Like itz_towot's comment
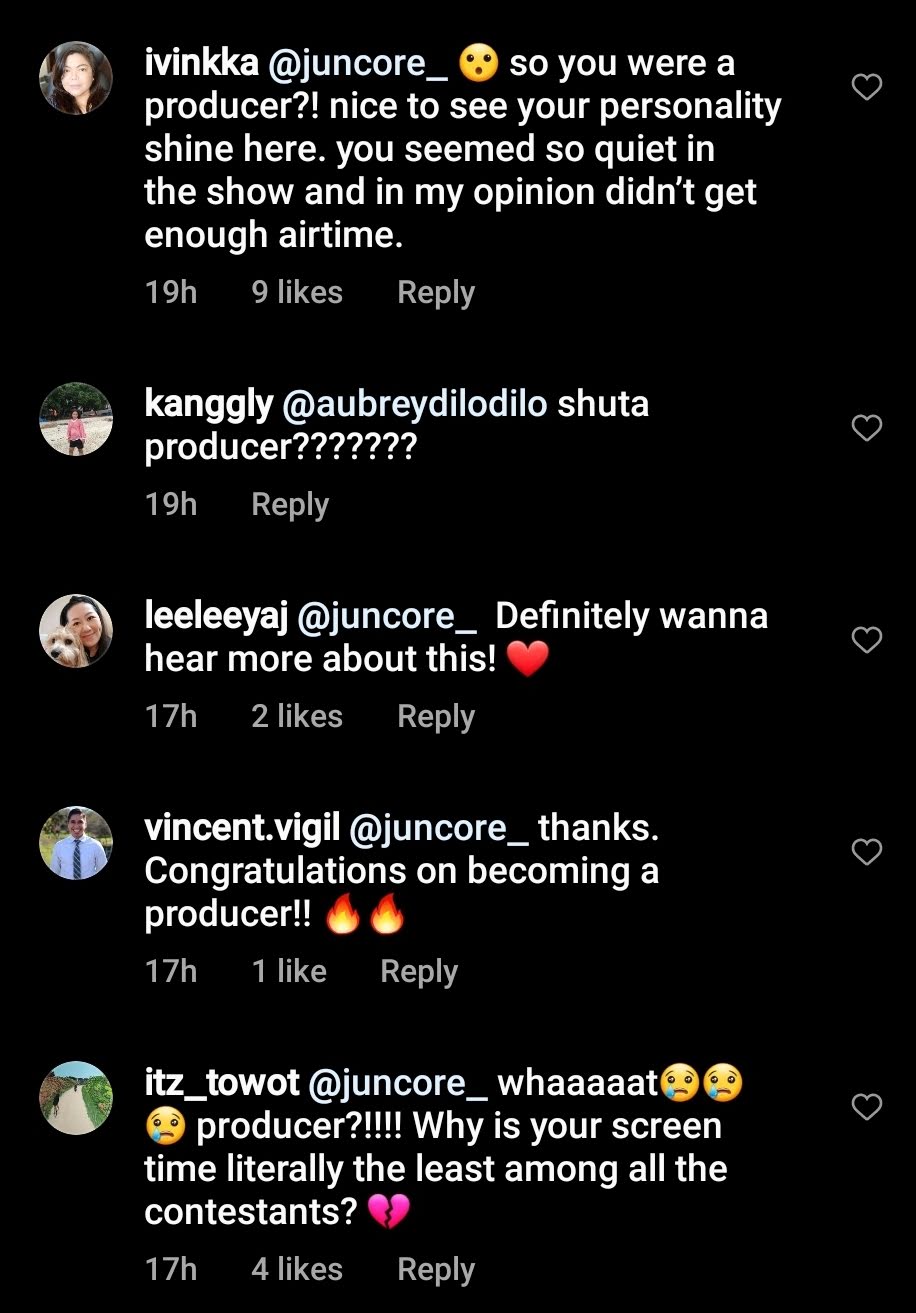916x1313 pixels. click(x=866, y=1107)
